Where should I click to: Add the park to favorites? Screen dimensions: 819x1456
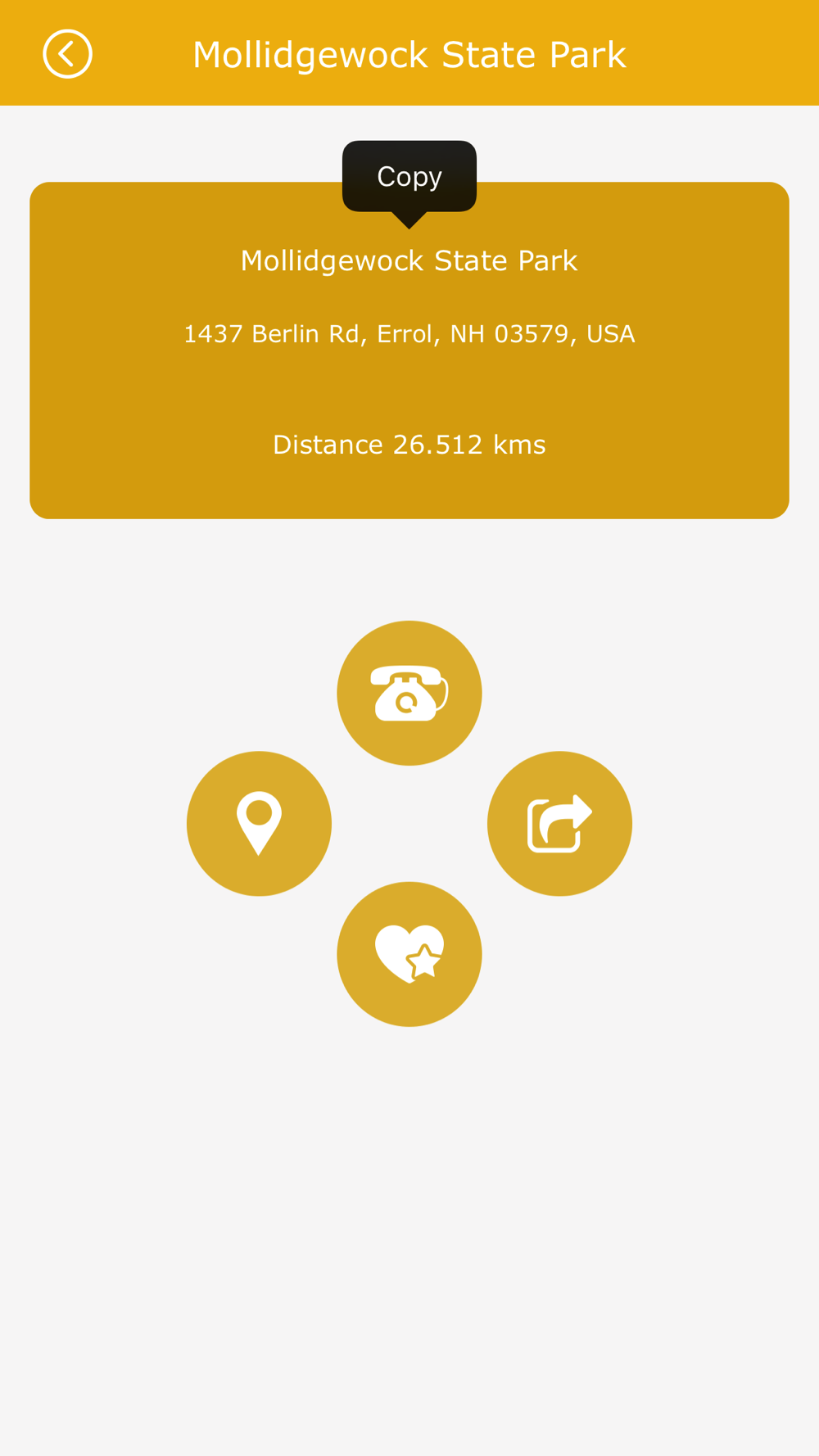click(409, 954)
